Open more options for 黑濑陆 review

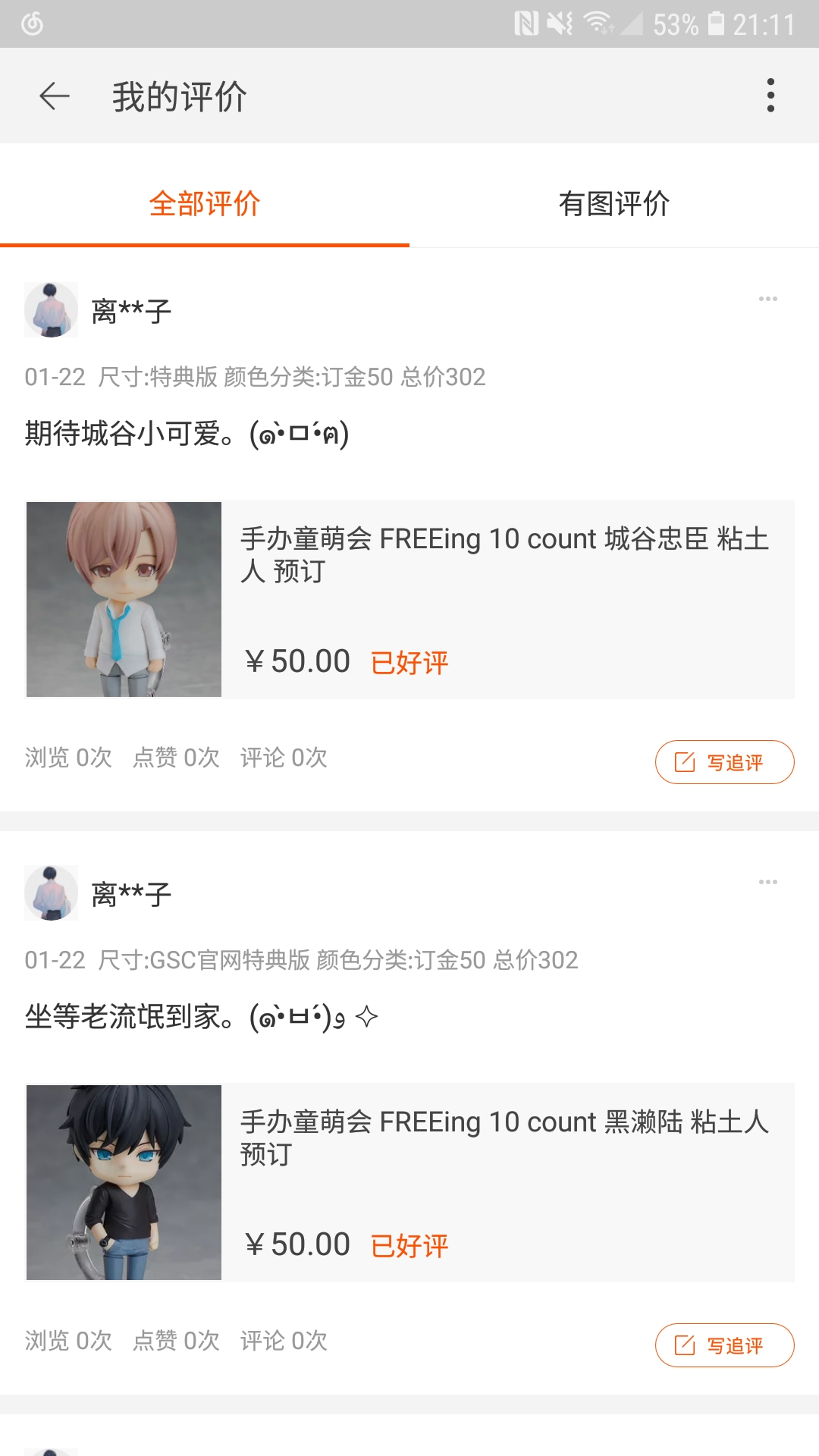(x=767, y=882)
